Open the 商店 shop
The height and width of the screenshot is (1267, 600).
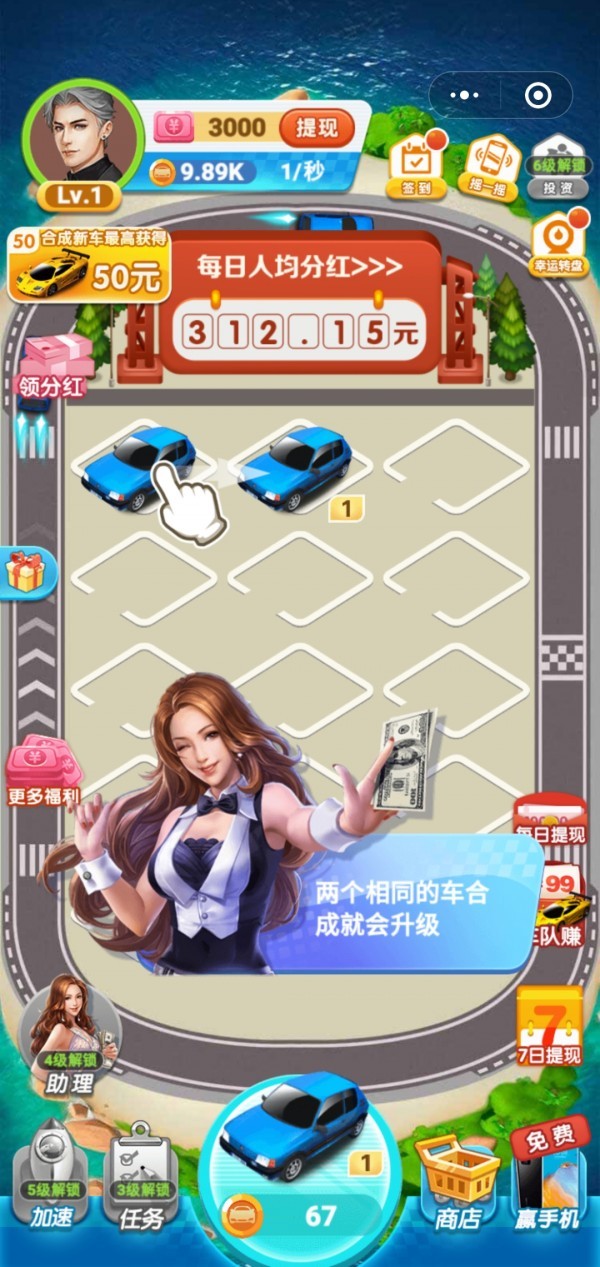coord(457,1180)
